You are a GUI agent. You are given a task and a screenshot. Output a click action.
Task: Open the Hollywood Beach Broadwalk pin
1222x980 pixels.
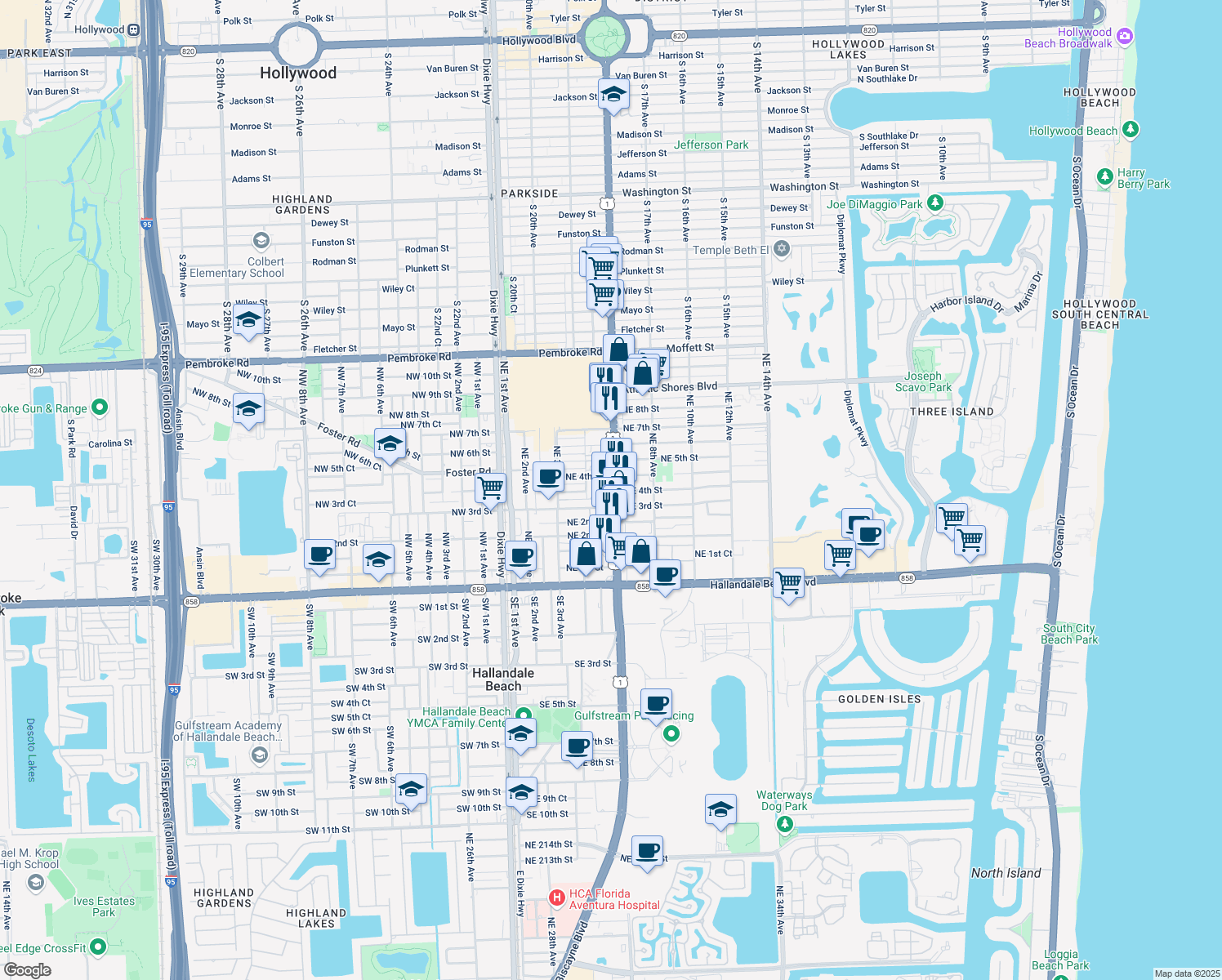(1125, 36)
